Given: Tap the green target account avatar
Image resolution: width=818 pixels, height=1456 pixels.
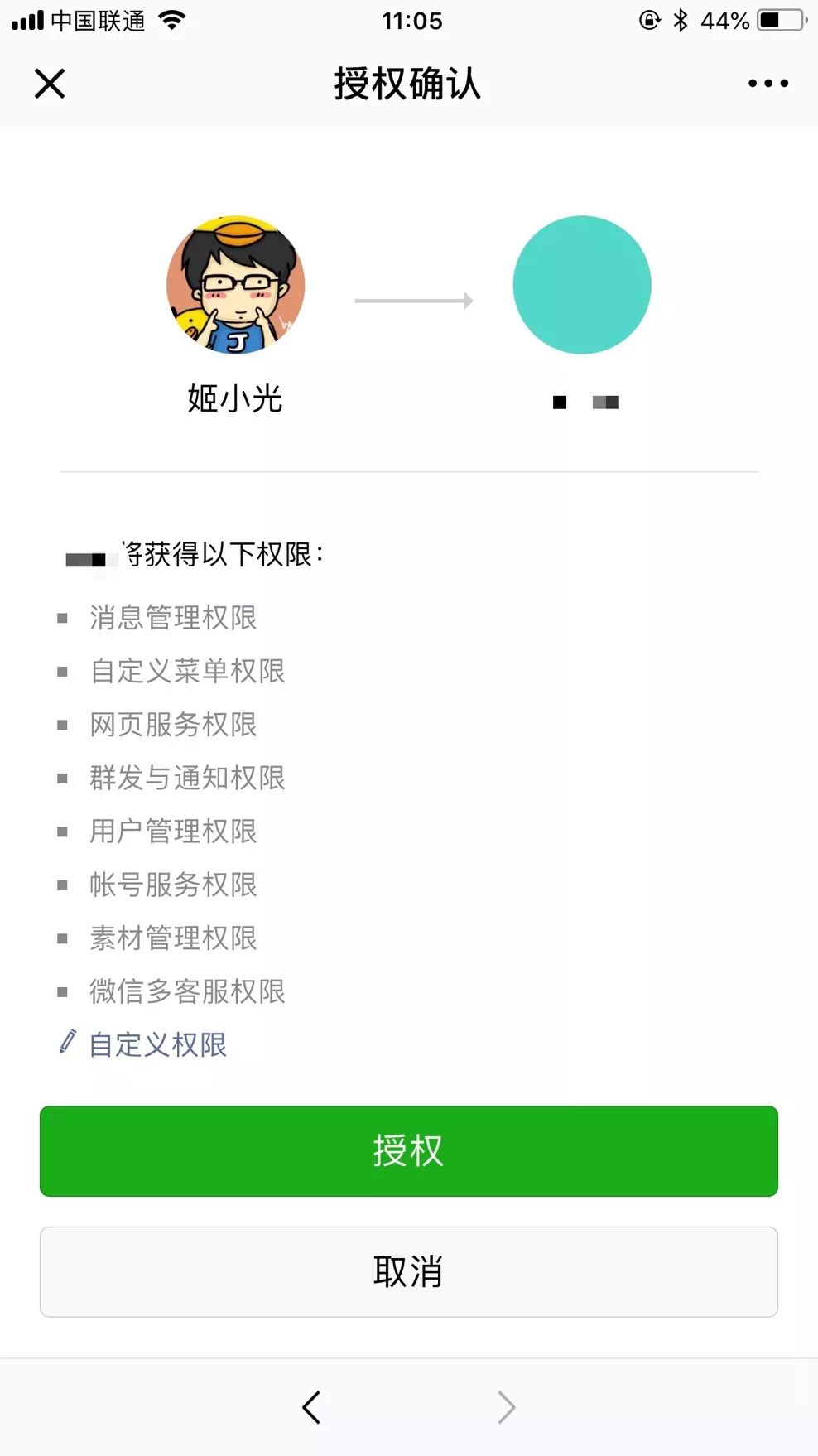Looking at the screenshot, I should 582,285.
